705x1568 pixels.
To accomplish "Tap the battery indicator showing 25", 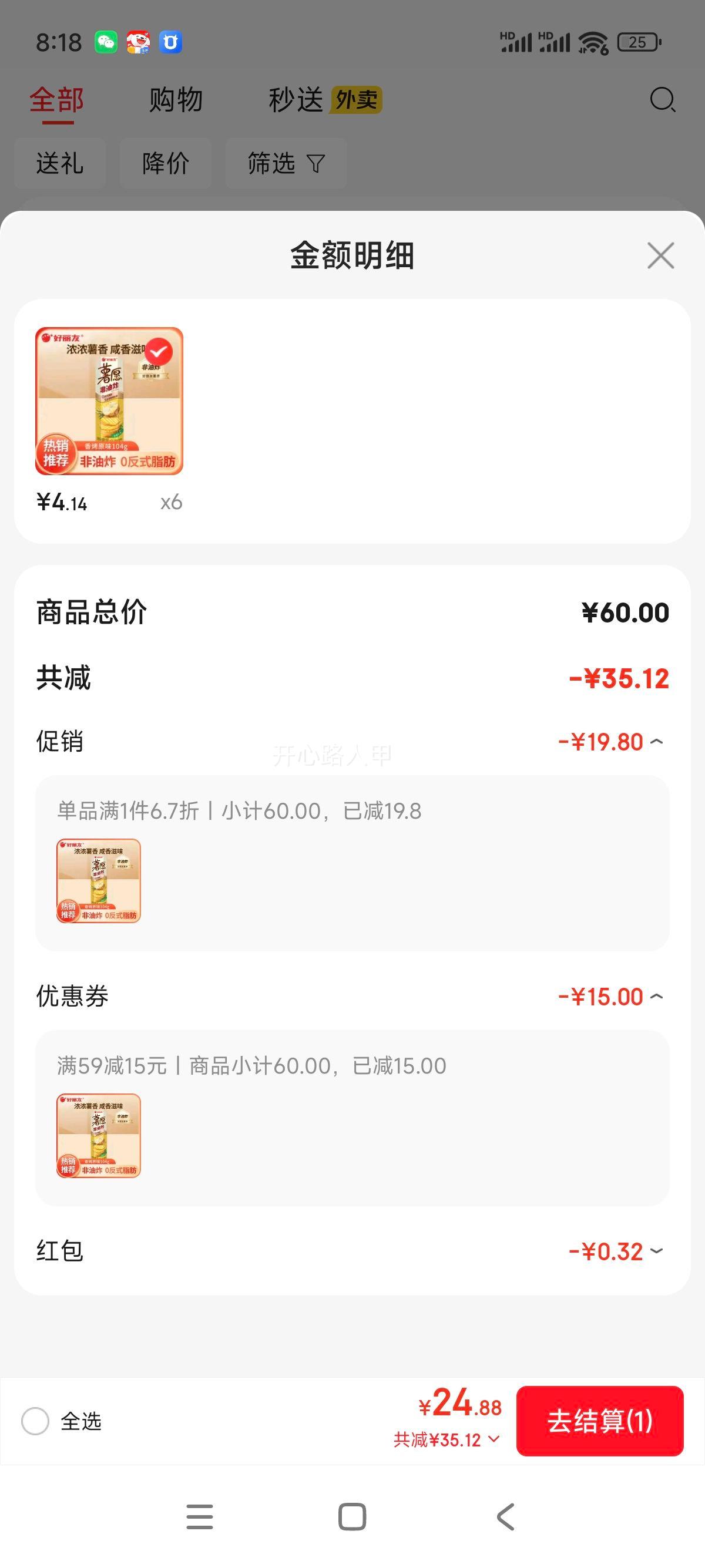I will click(x=638, y=43).
